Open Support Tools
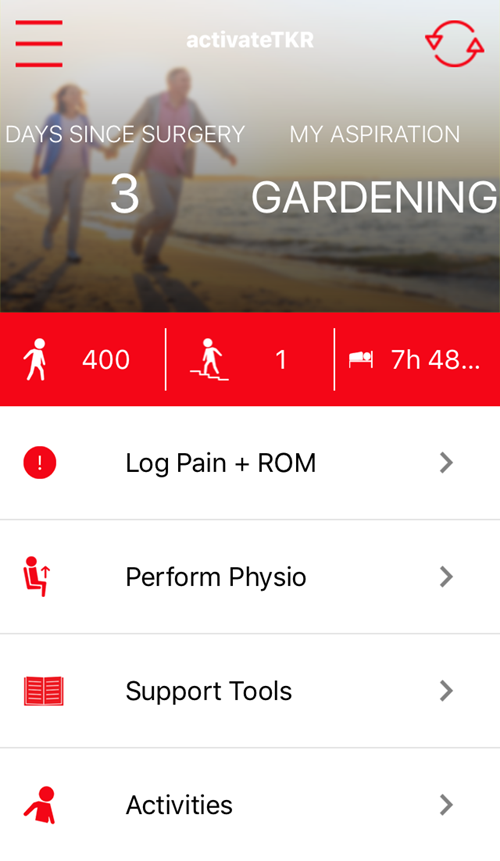The width and height of the screenshot is (500, 861). tap(250, 691)
